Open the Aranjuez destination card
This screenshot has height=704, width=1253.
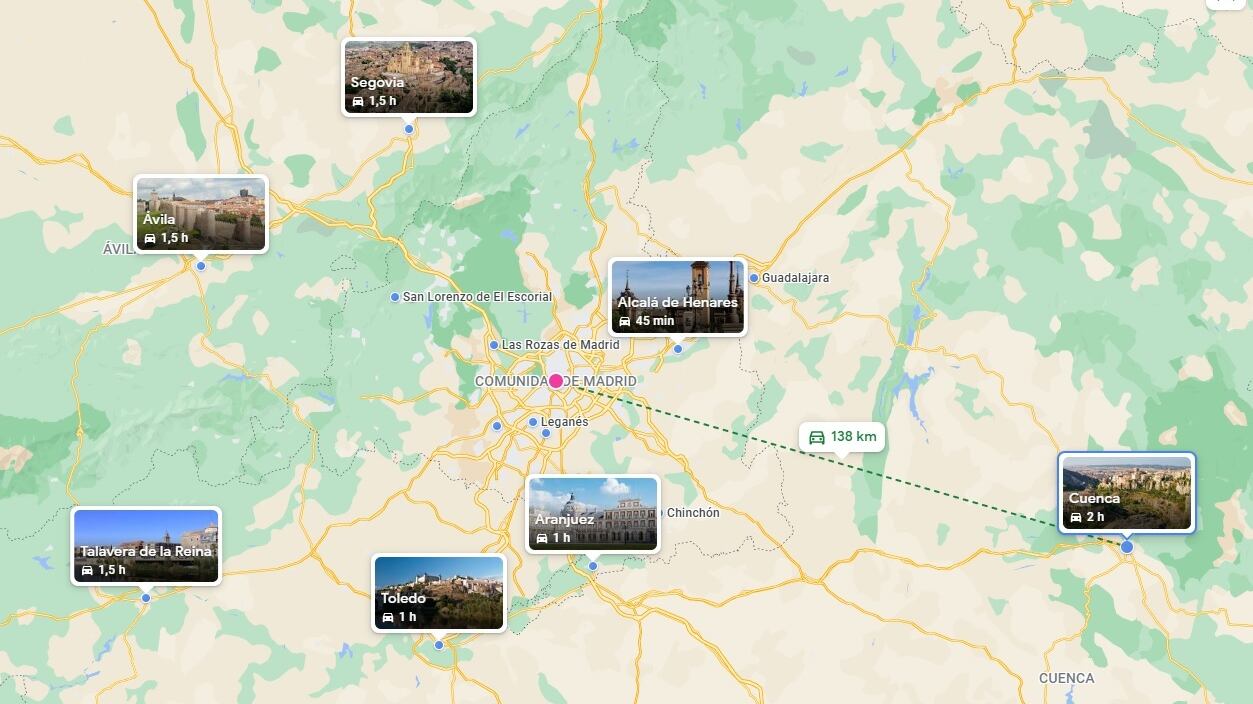592,513
